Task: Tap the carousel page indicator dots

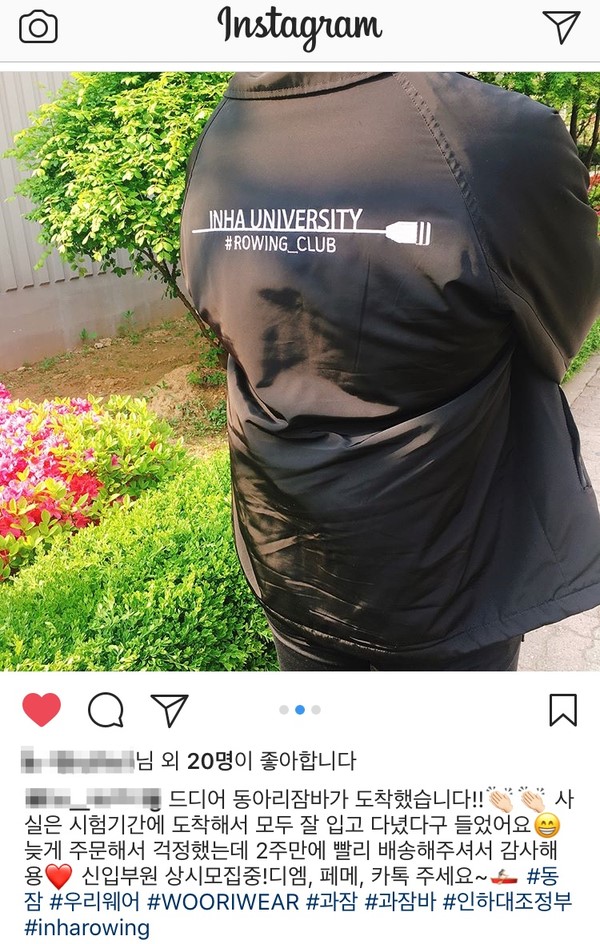Action: [x=300, y=709]
